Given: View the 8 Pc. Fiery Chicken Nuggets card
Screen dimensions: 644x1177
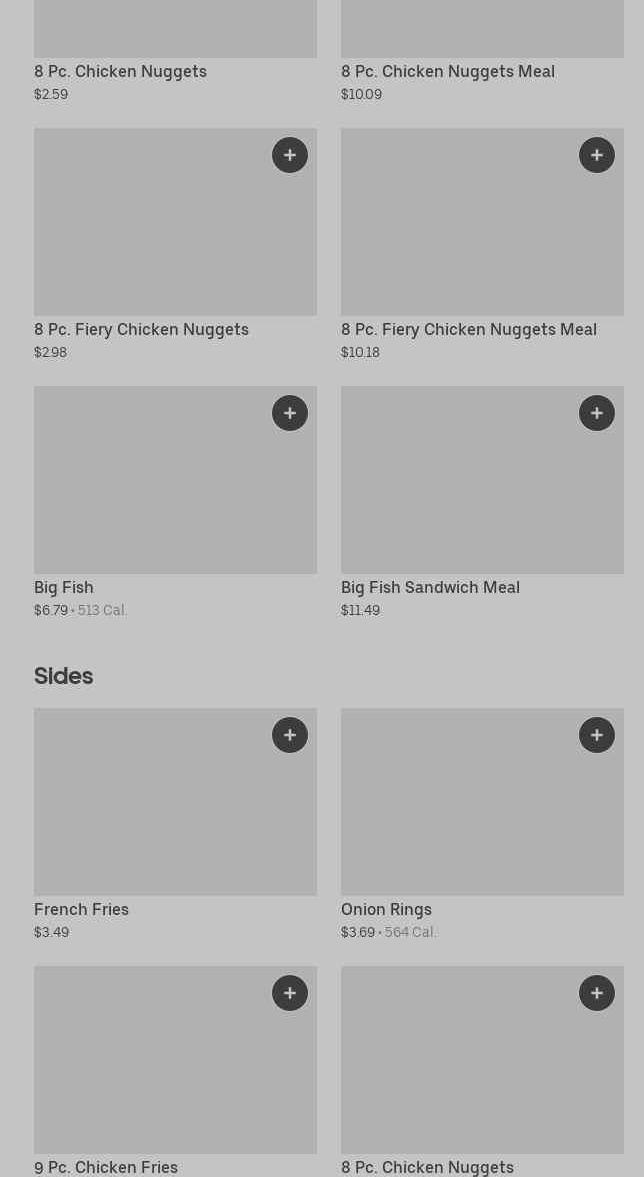Looking at the screenshot, I should (141, 330).
